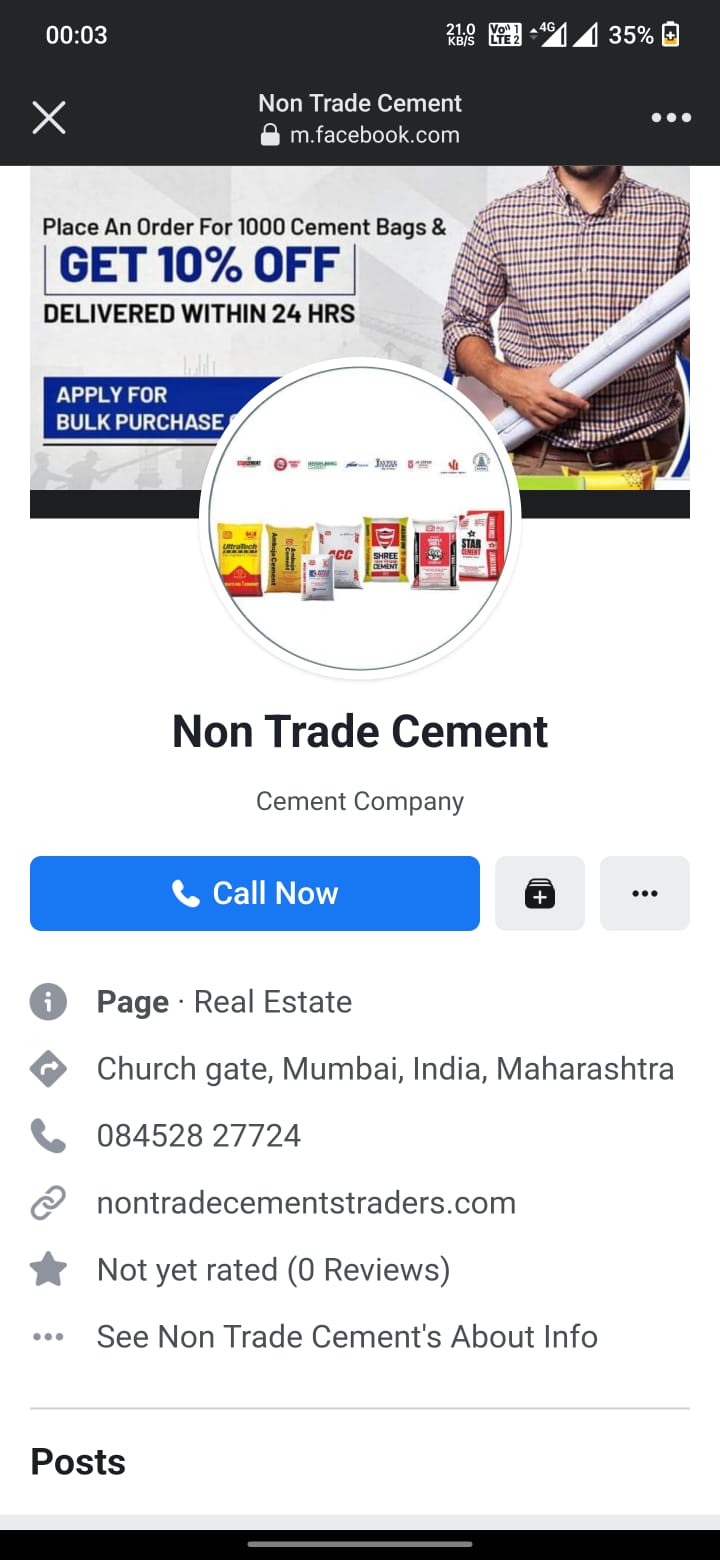Open the Page Real Estate category row
This screenshot has width=720, height=1560.
point(224,1002)
